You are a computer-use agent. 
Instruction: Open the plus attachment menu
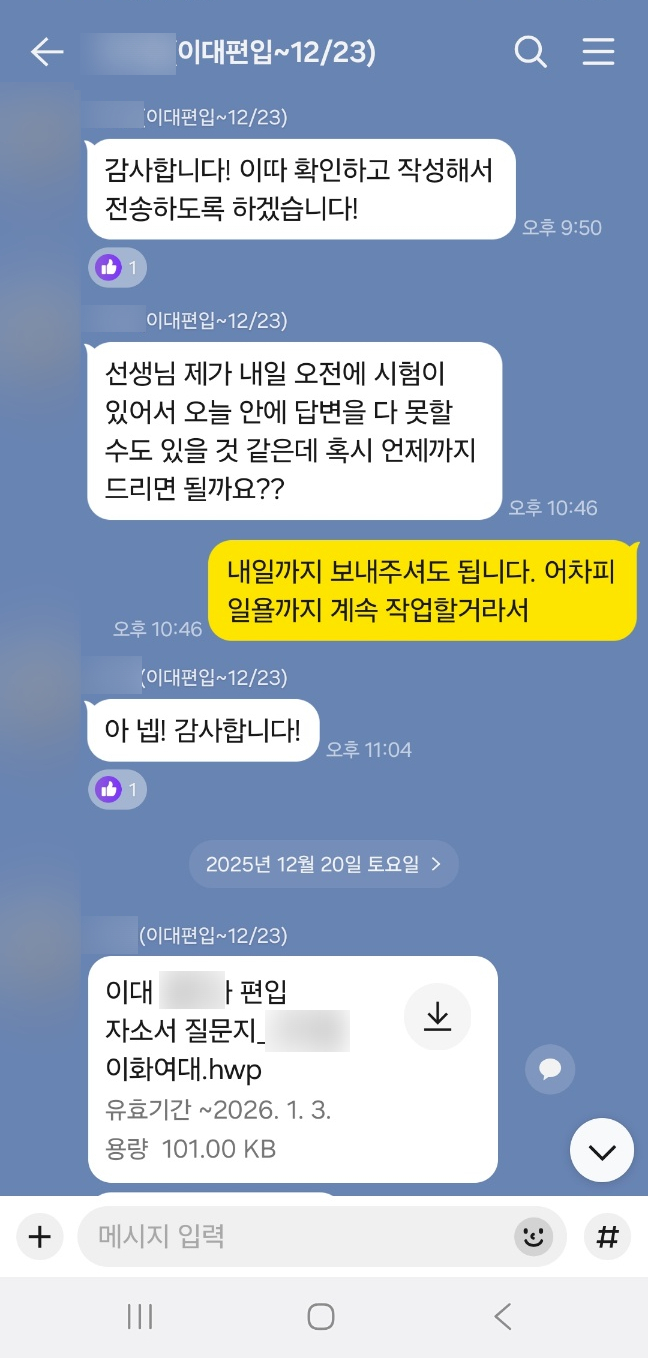click(x=39, y=1237)
